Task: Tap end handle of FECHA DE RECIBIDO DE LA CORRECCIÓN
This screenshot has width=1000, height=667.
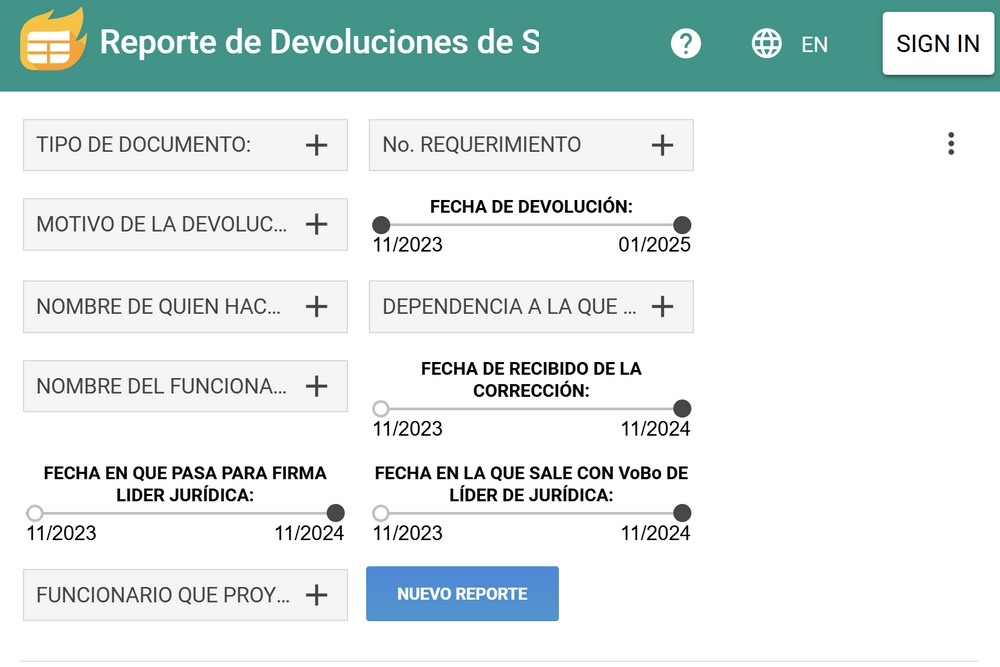Action: (x=682, y=408)
